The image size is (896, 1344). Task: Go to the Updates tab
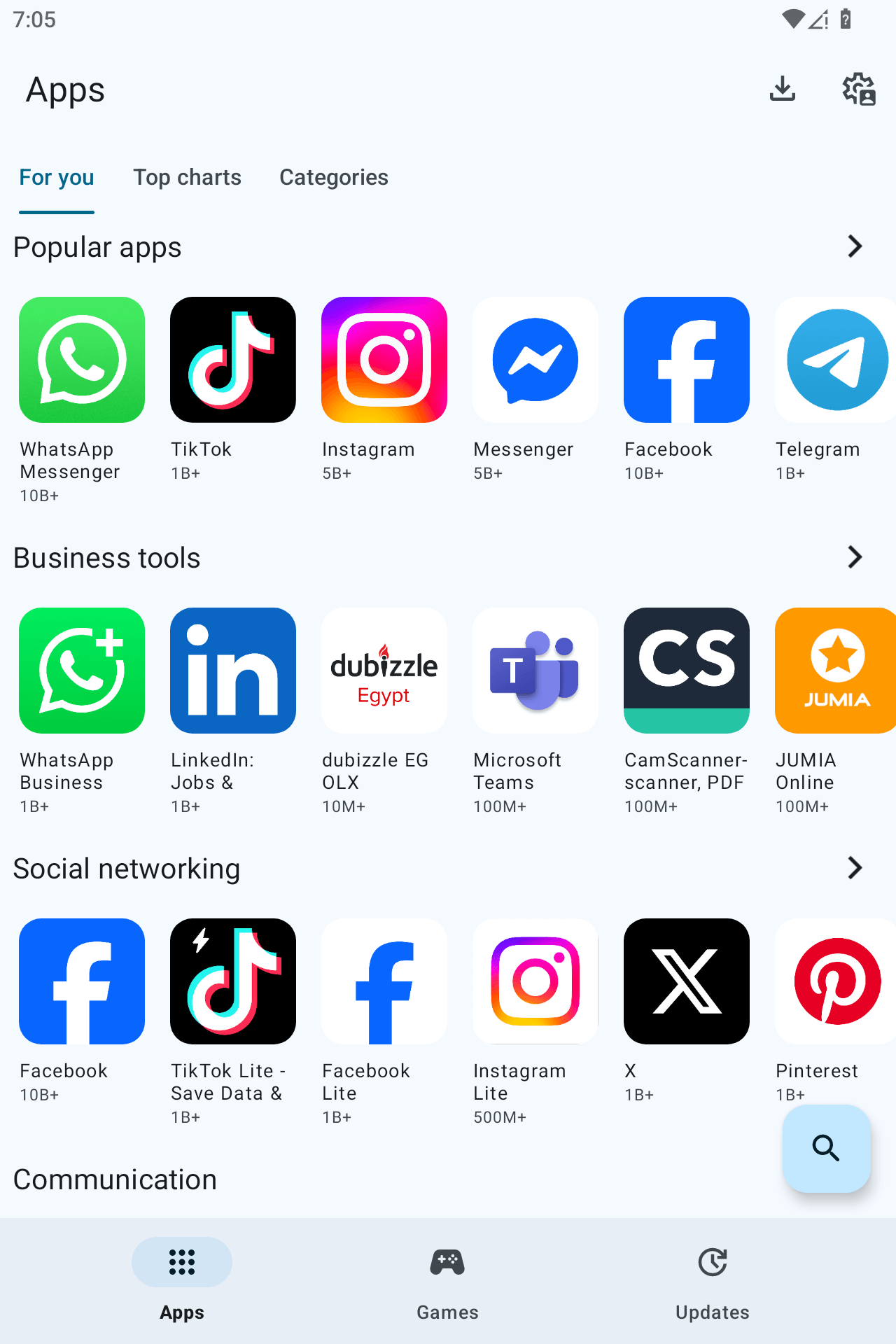[x=712, y=1281]
